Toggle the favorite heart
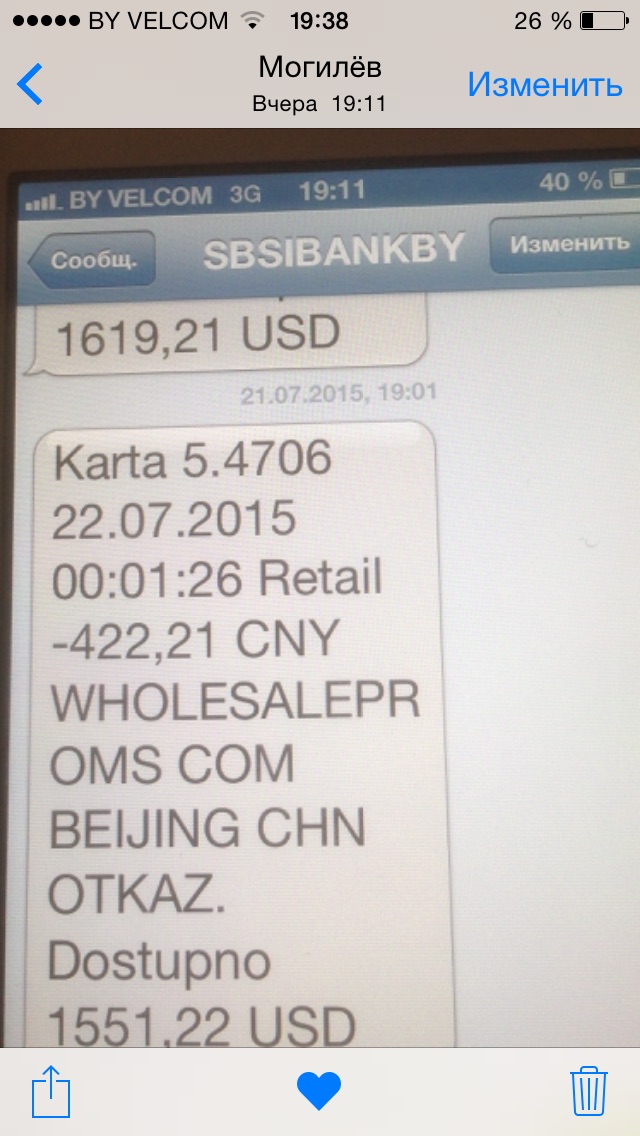The image size is (640, 1136). click(x=319, y=1091)
